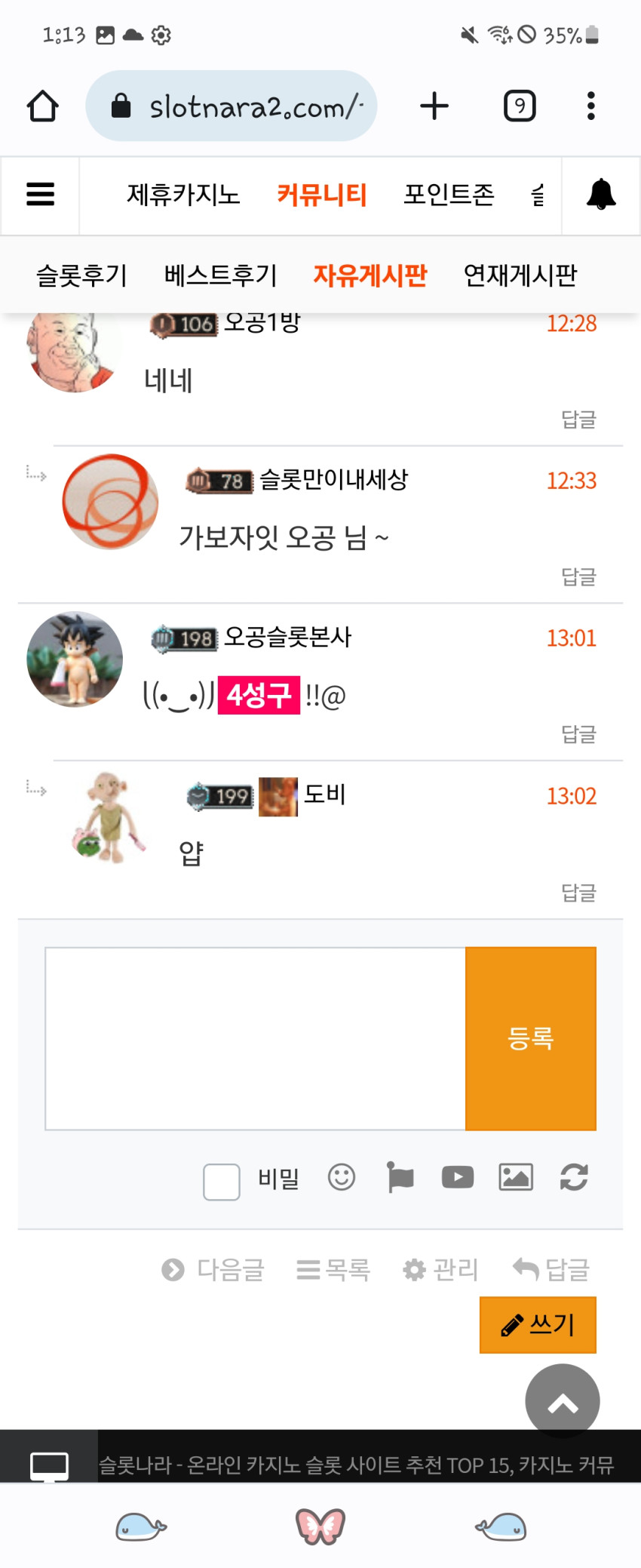Open the 연재게시판 board
This screenshot has height=1568, width=641.
click(x=520, y=275)
